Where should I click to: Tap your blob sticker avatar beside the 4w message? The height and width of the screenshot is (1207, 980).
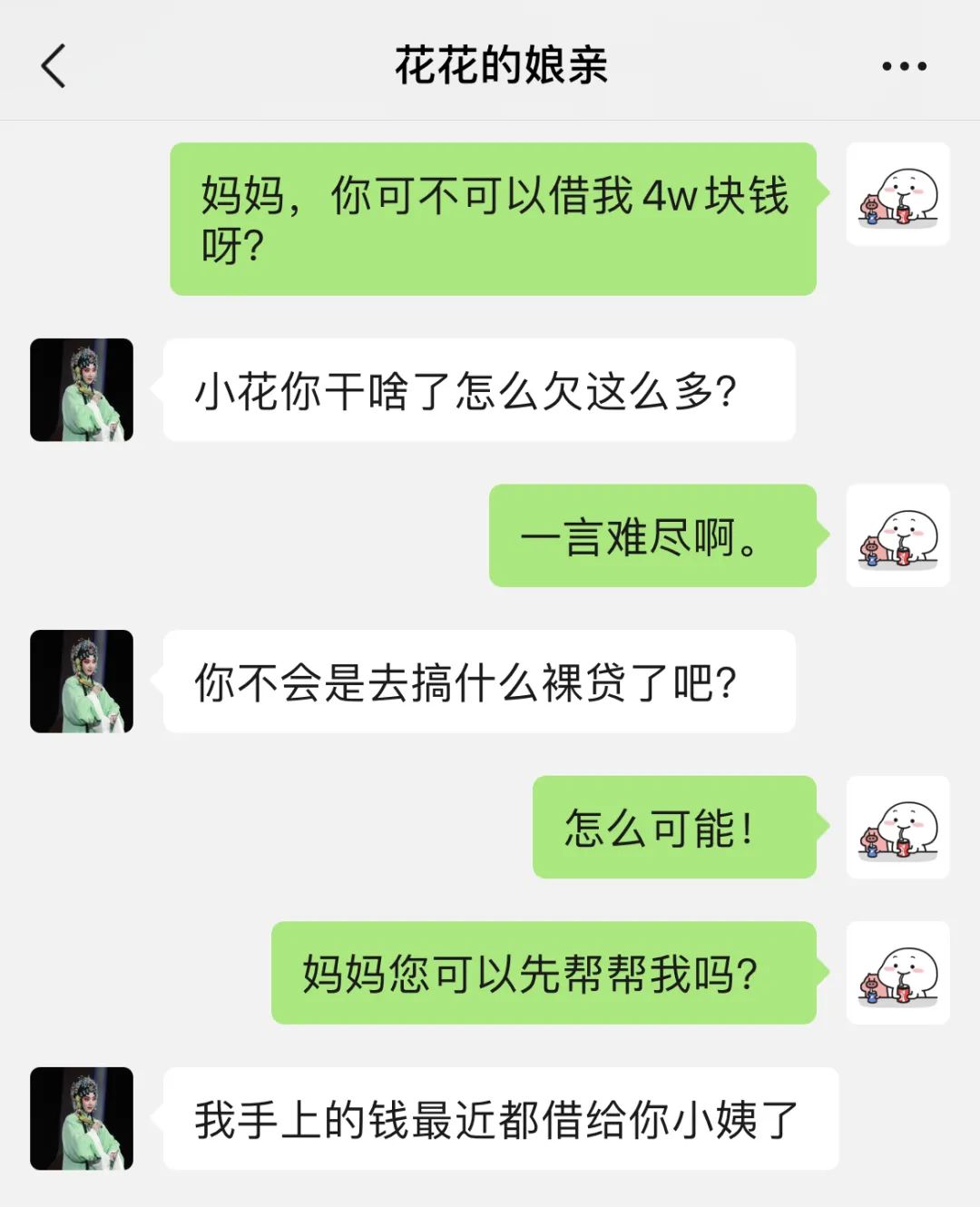pos(897,193)
